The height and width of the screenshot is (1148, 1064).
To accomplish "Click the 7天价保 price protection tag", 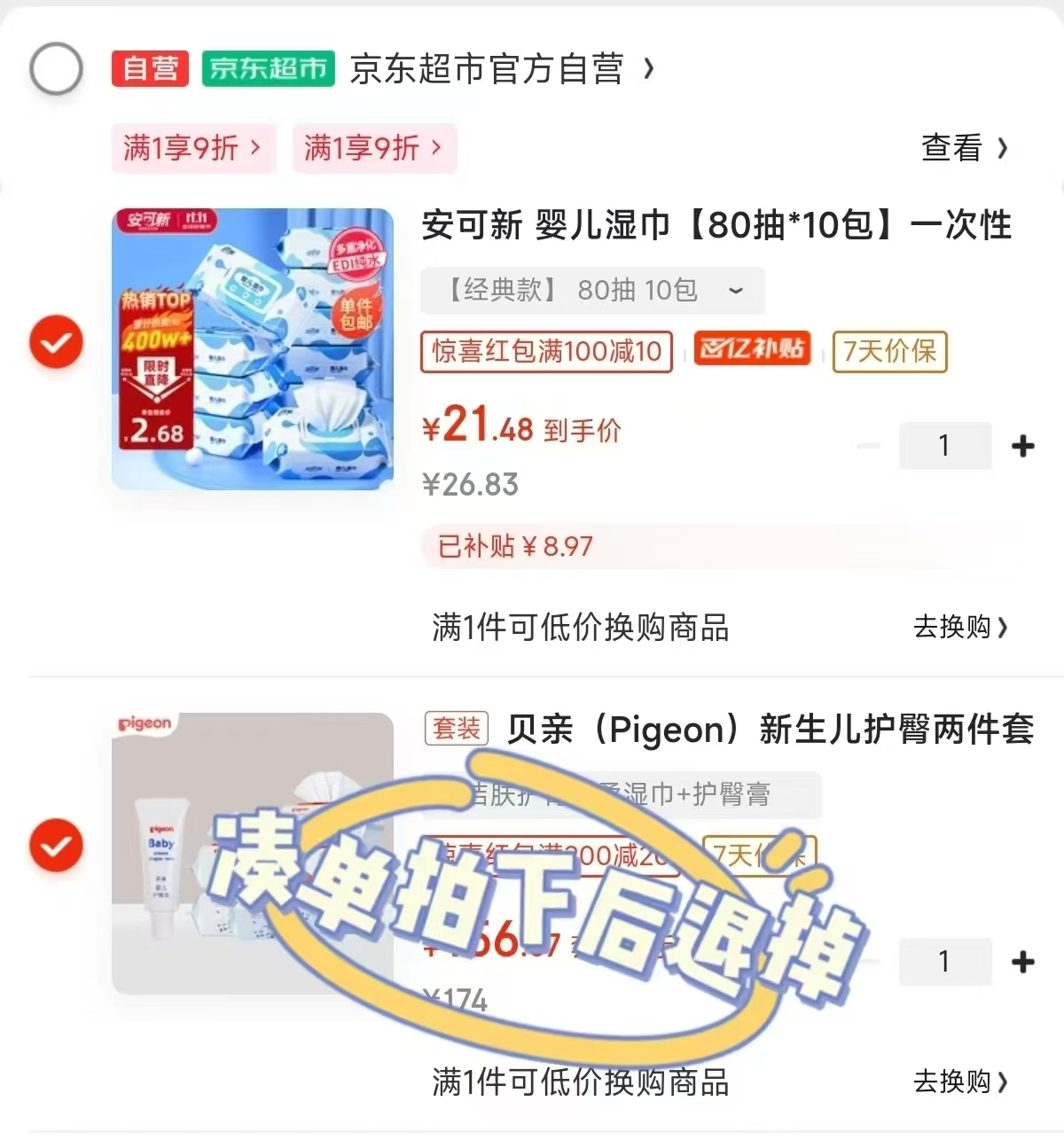I will point(889,352).
